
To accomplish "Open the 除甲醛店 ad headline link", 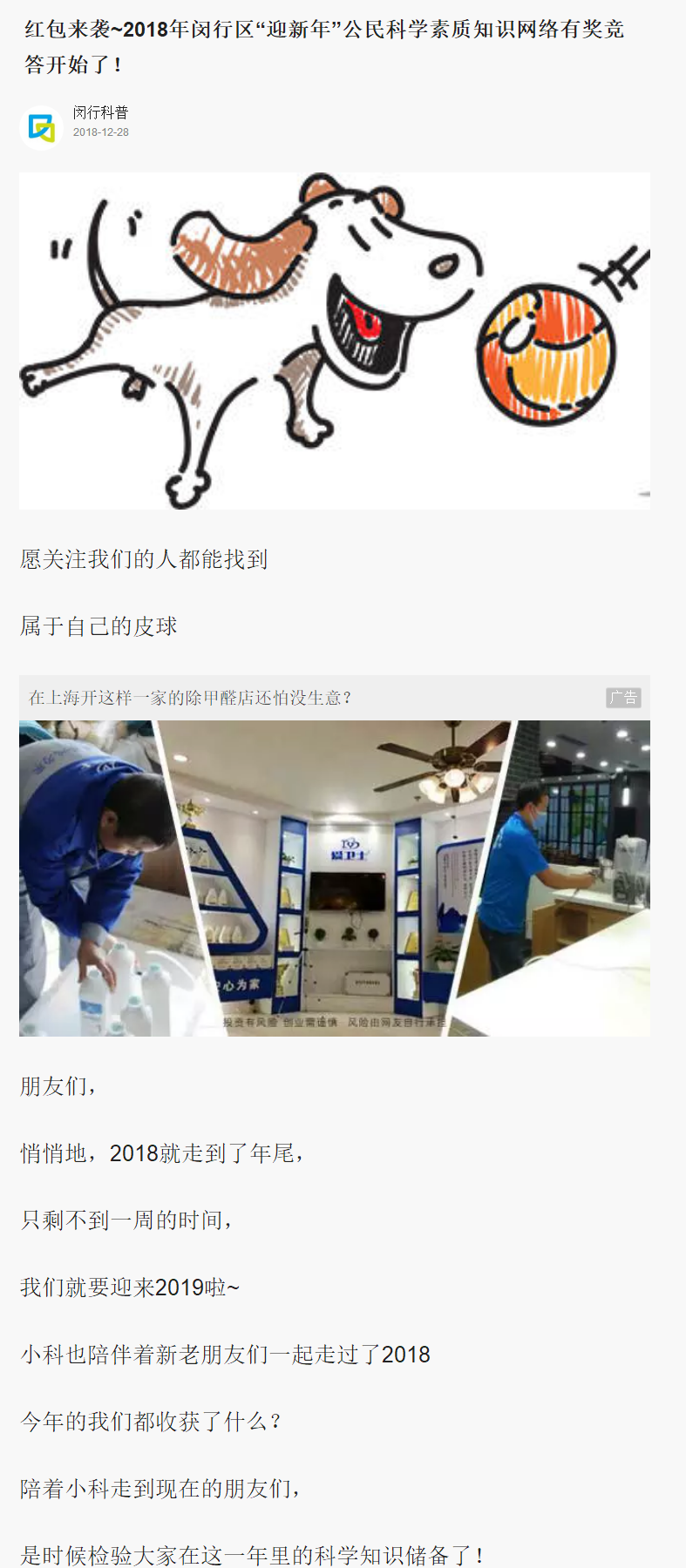I will click(190, 698).
